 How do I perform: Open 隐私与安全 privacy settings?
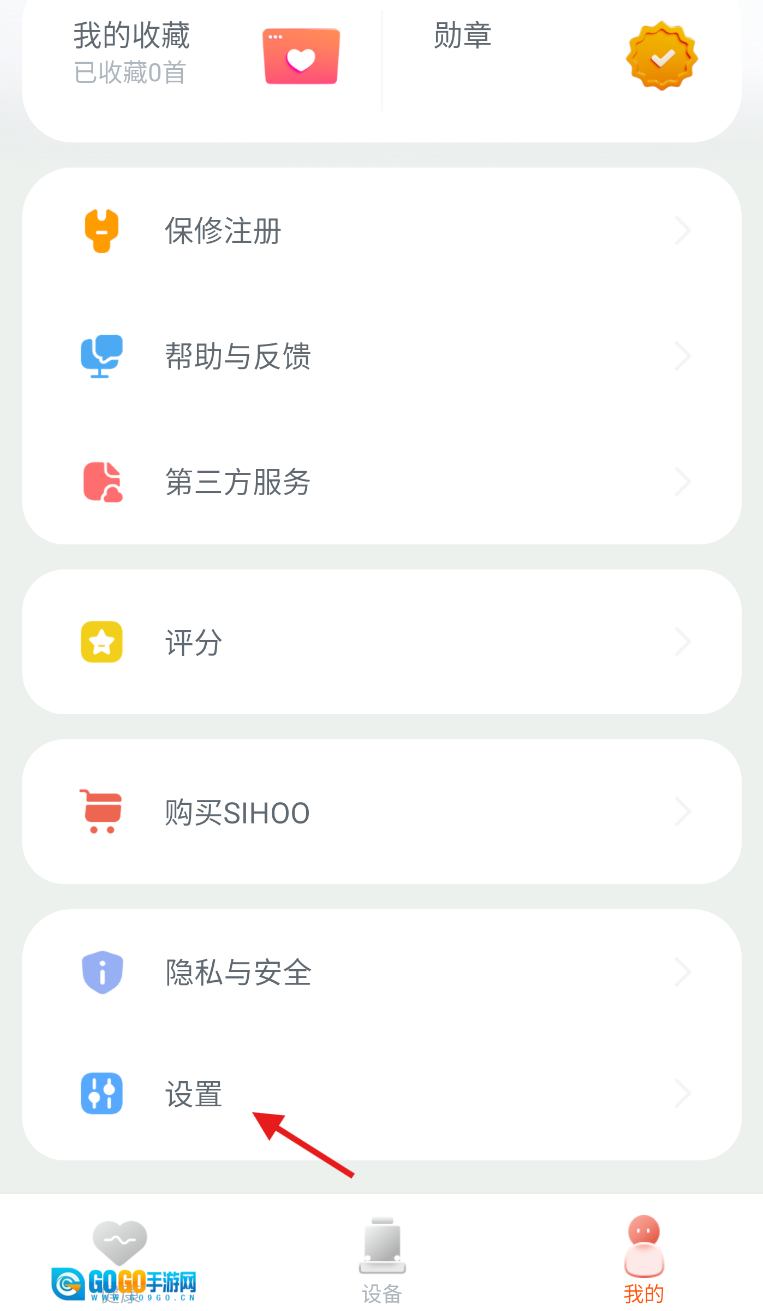pos(381,972)
